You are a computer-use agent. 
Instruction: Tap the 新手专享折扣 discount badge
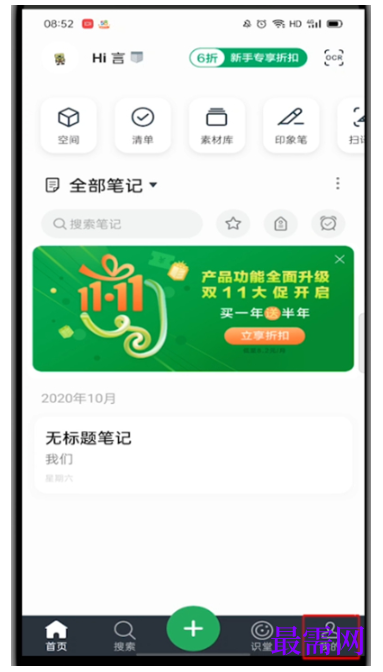(248, 58)
